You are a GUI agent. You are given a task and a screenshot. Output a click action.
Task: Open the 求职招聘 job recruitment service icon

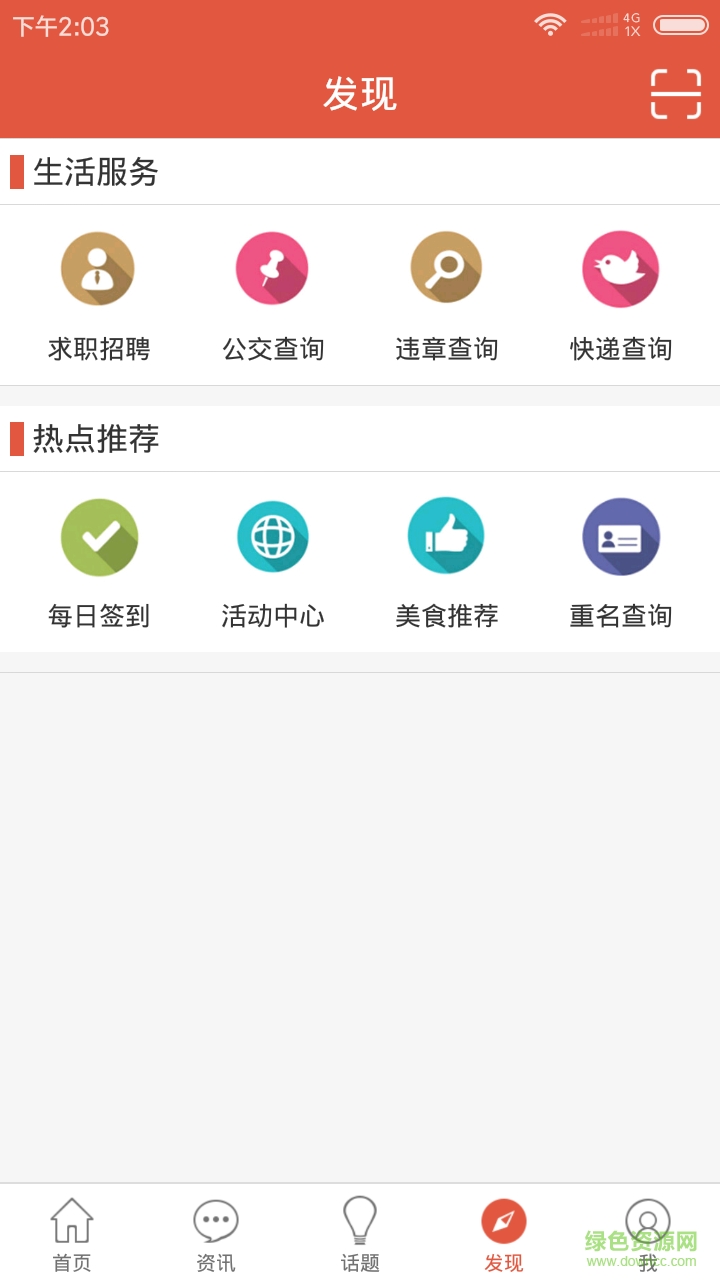[98, 268]
